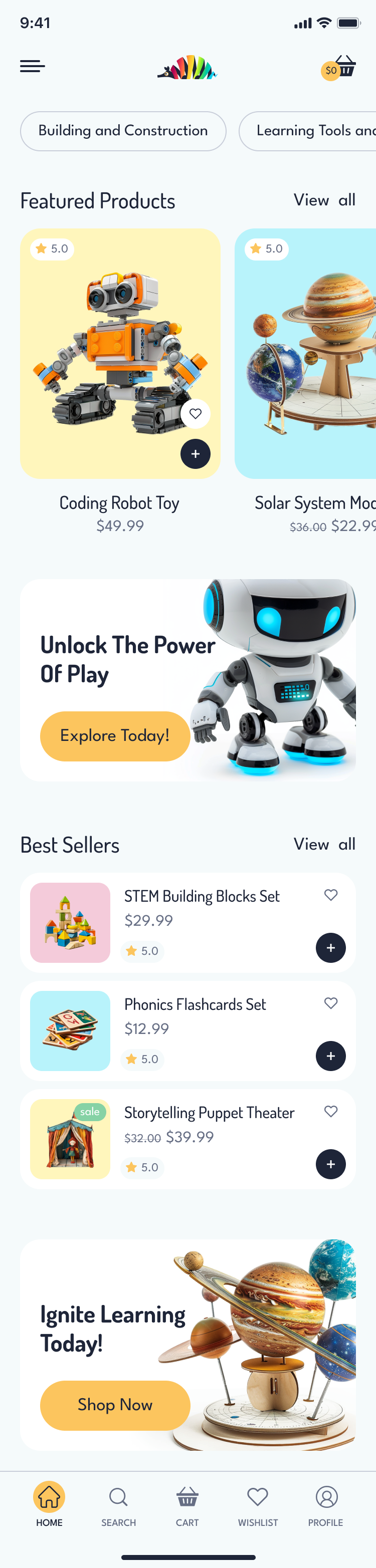Favorite the Phonics Flashcards Set
This screenshot has width=376, height=1568.
(x=331, y=1003)
